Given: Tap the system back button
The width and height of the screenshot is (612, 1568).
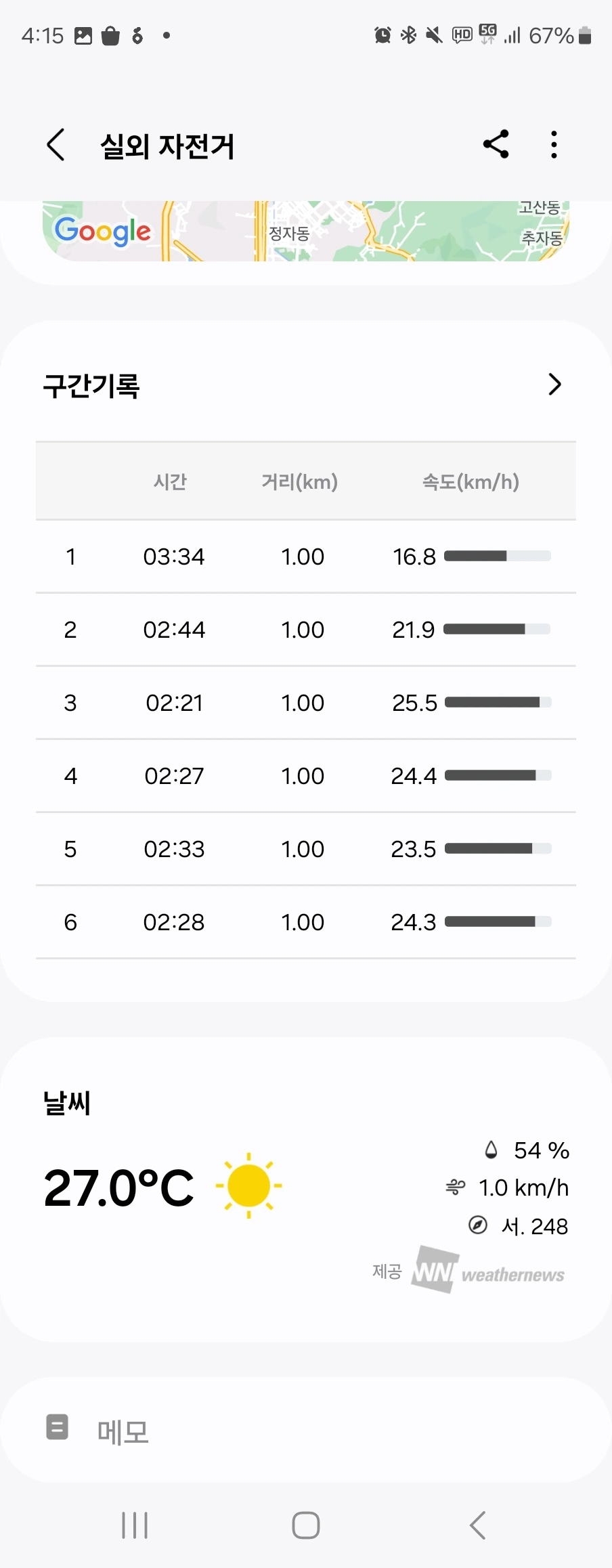Looking at the screenshot, I should pyautogui.click(x=477, y=1525).
